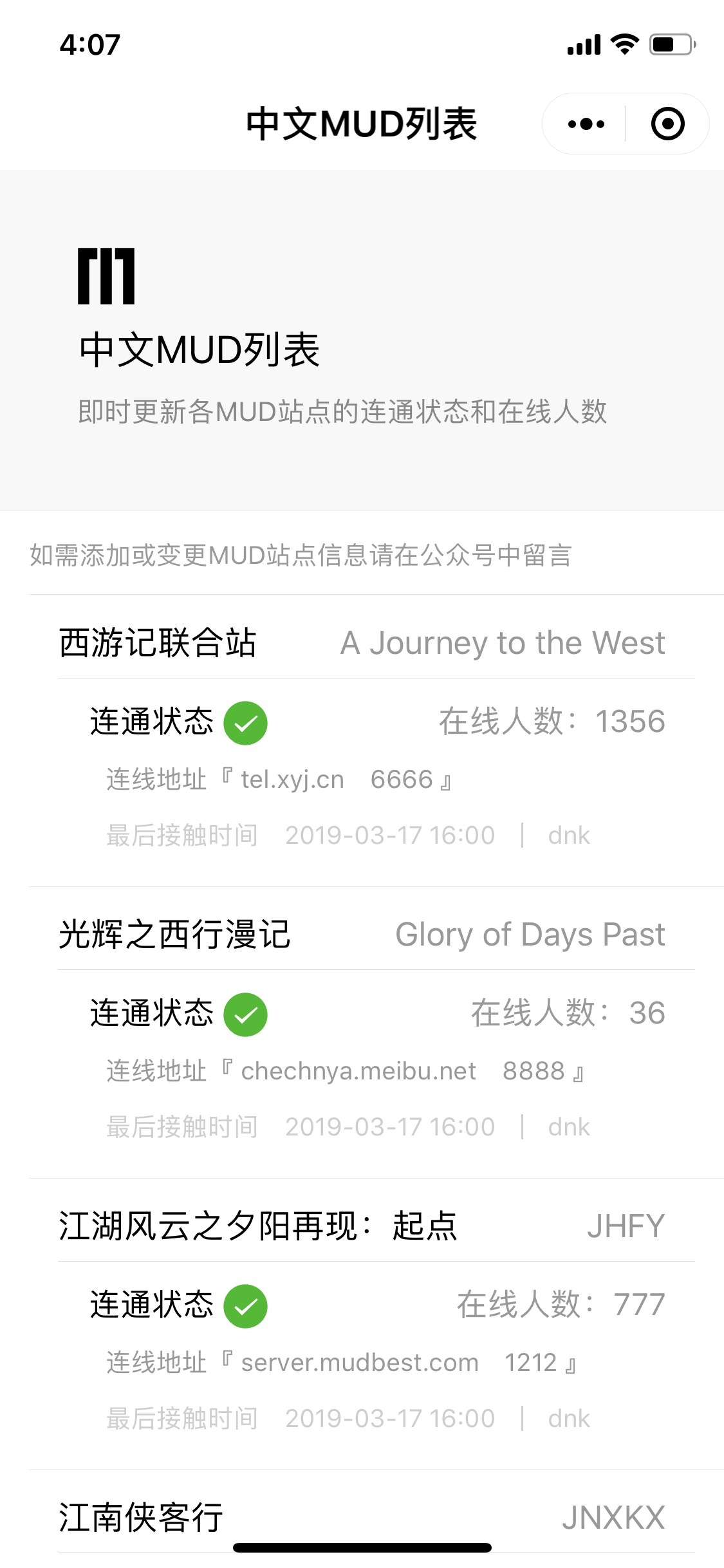Toggle the connection status for 西游记联合站
The height and width of the screenshot is (1568, 724).
click(x=246, y=723)
